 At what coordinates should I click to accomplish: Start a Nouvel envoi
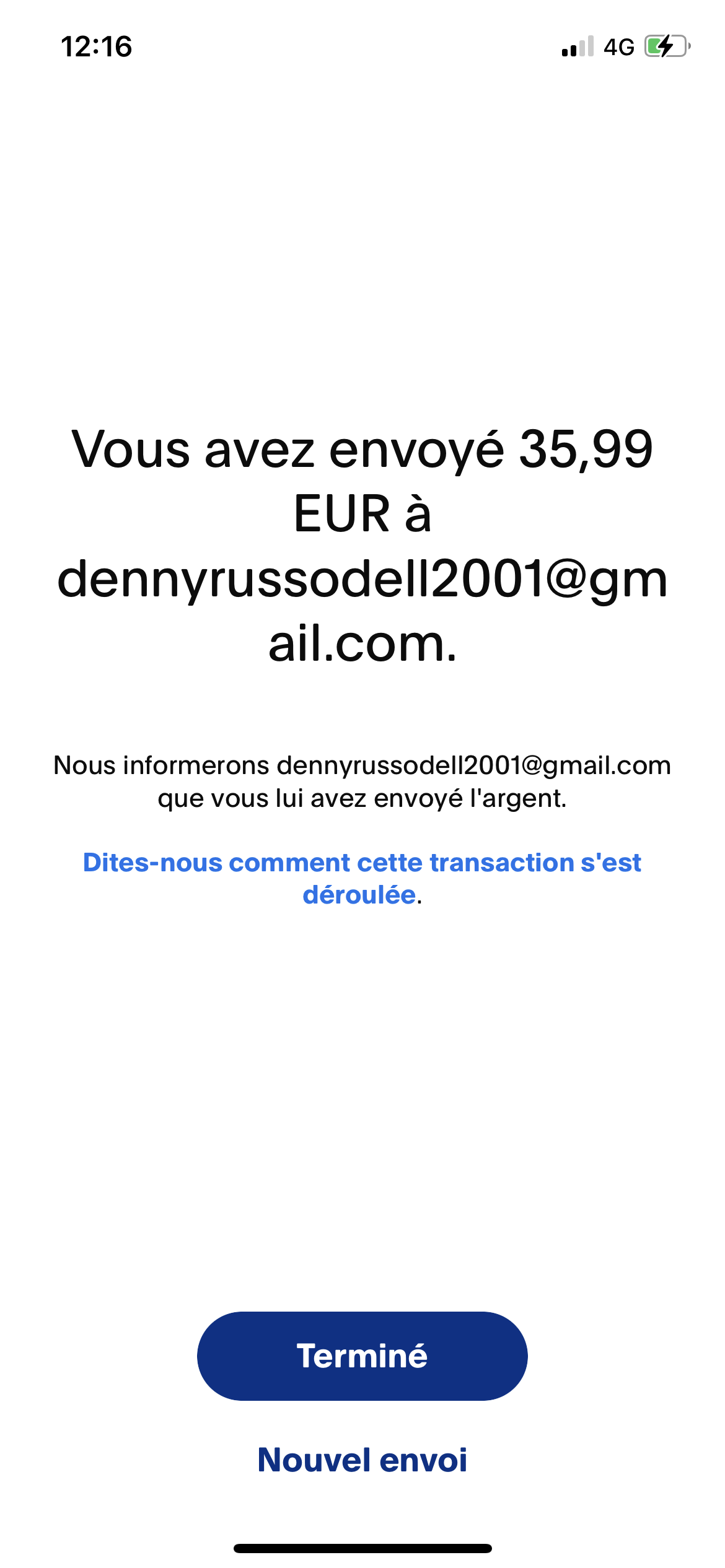pyautogui.click(x=362, y=1460)
